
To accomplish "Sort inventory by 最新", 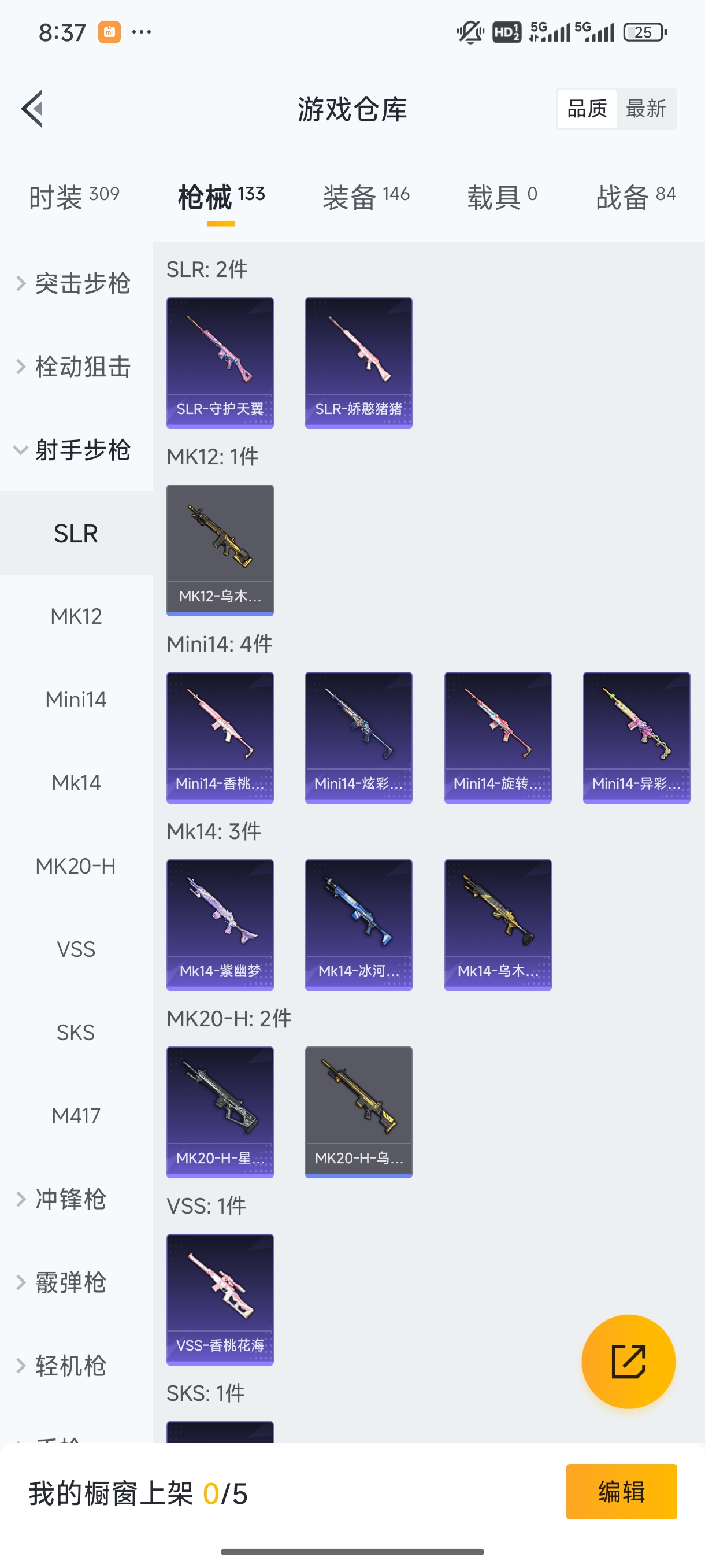I will [645, 109].
